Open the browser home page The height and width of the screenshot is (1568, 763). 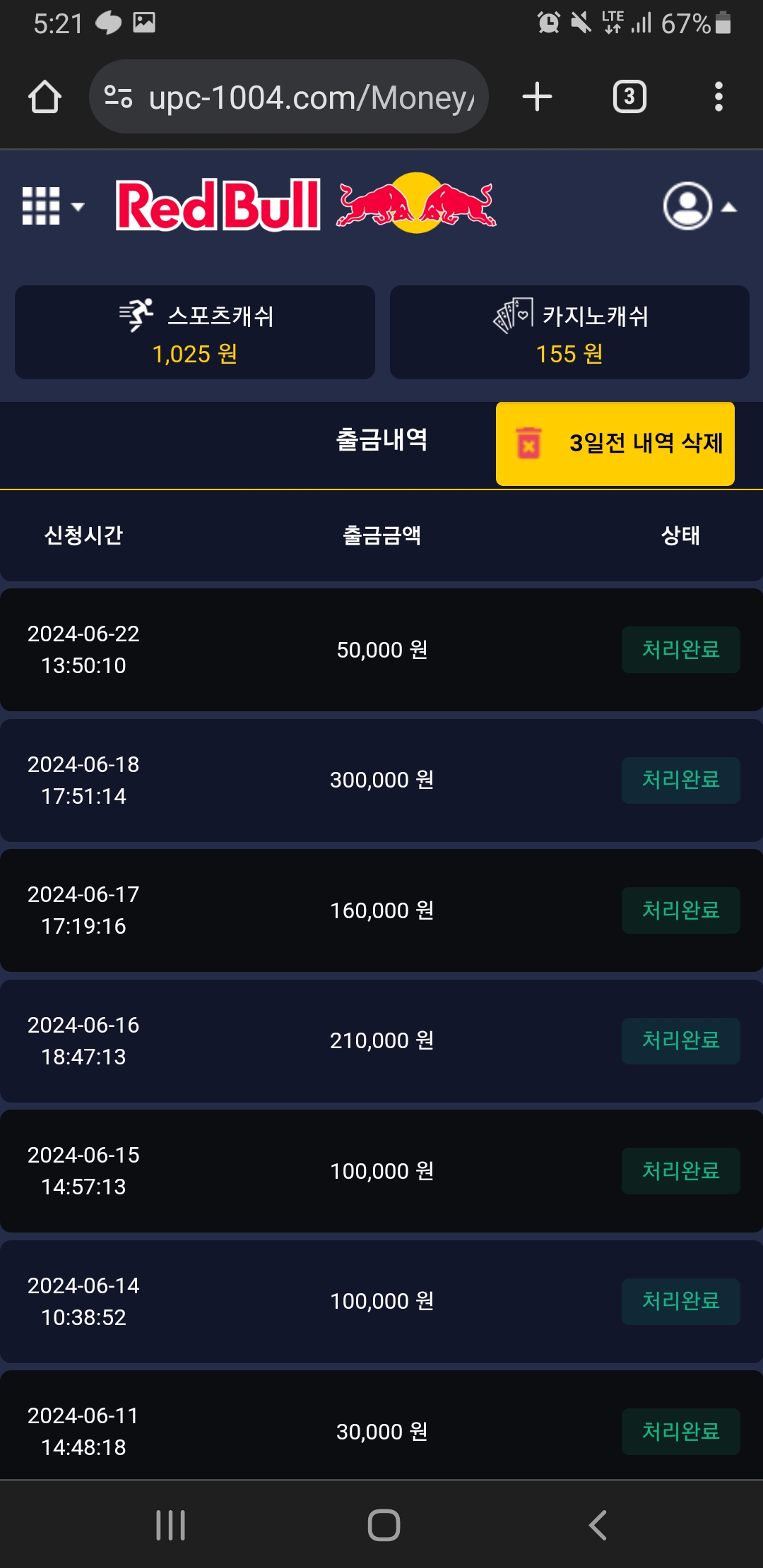click(45, 97)
